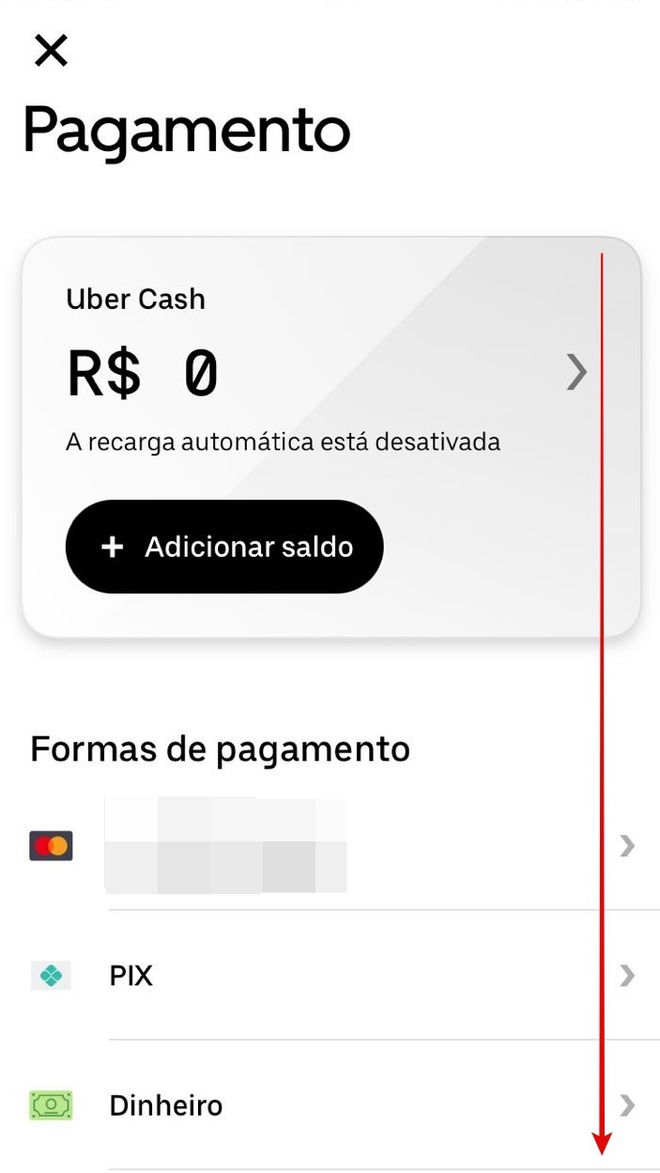Viewport: 660px width, 1173px height.
Task: Open the Dinheiro payment option
Action: pyautogui.click(x=330, y=1105)
